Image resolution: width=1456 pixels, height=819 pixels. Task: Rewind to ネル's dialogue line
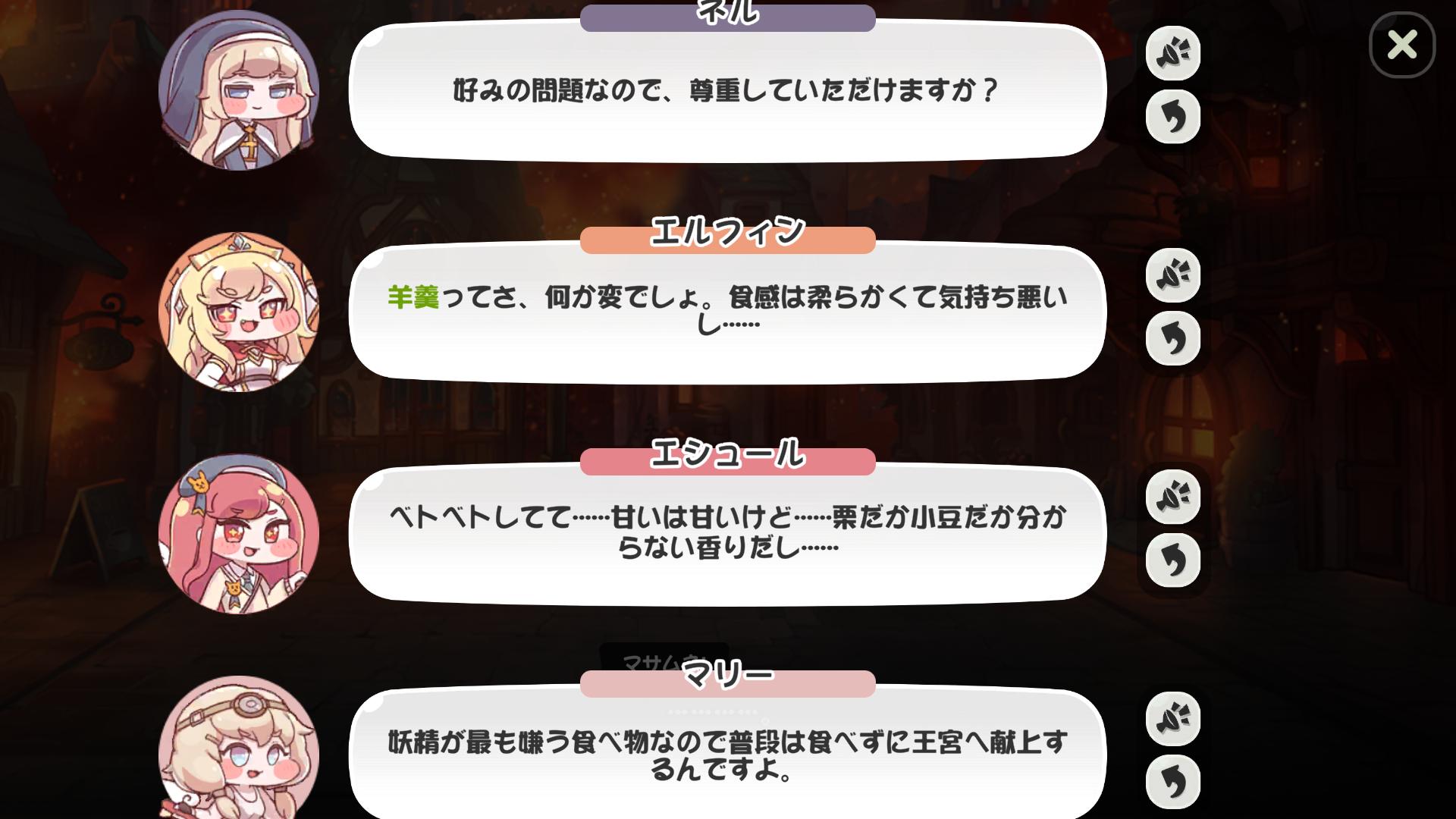1172,117
